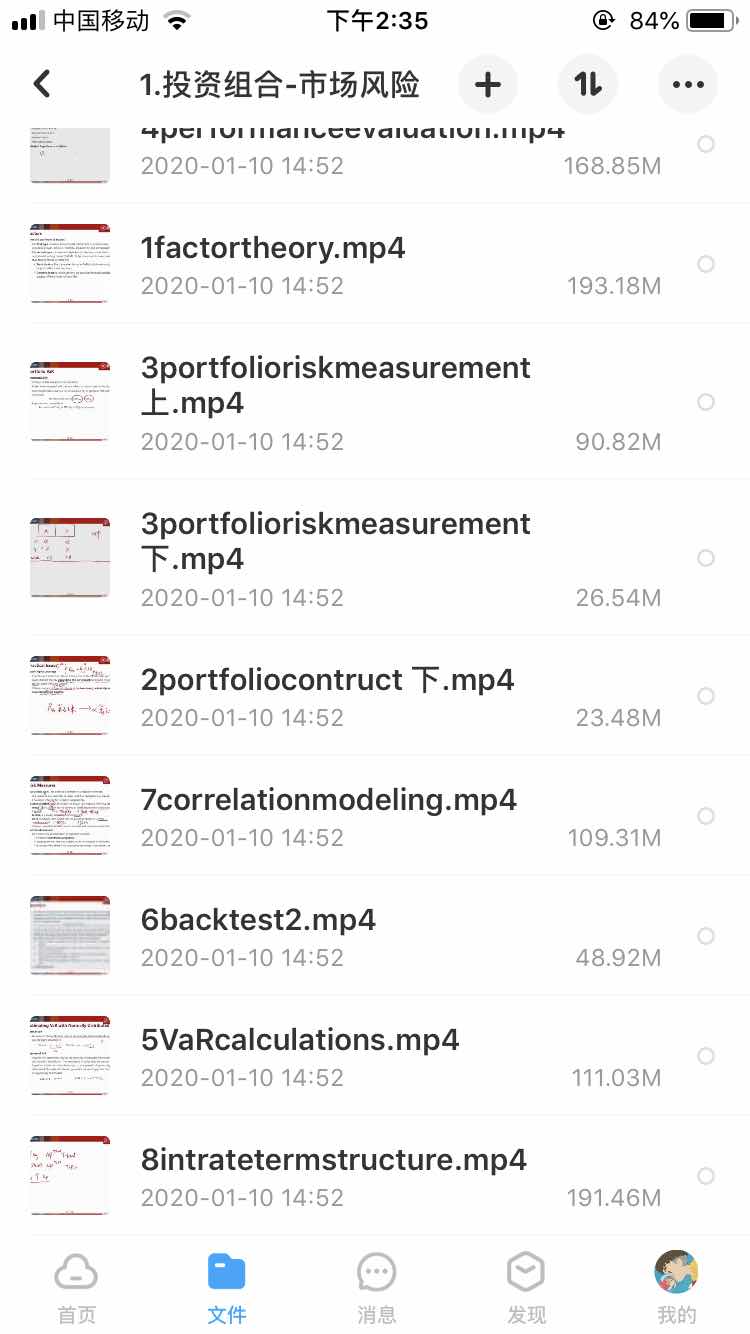Screen dimensions: 750x1334
Task: Open the sort order arrows
Action: click(x=588, y=85)
